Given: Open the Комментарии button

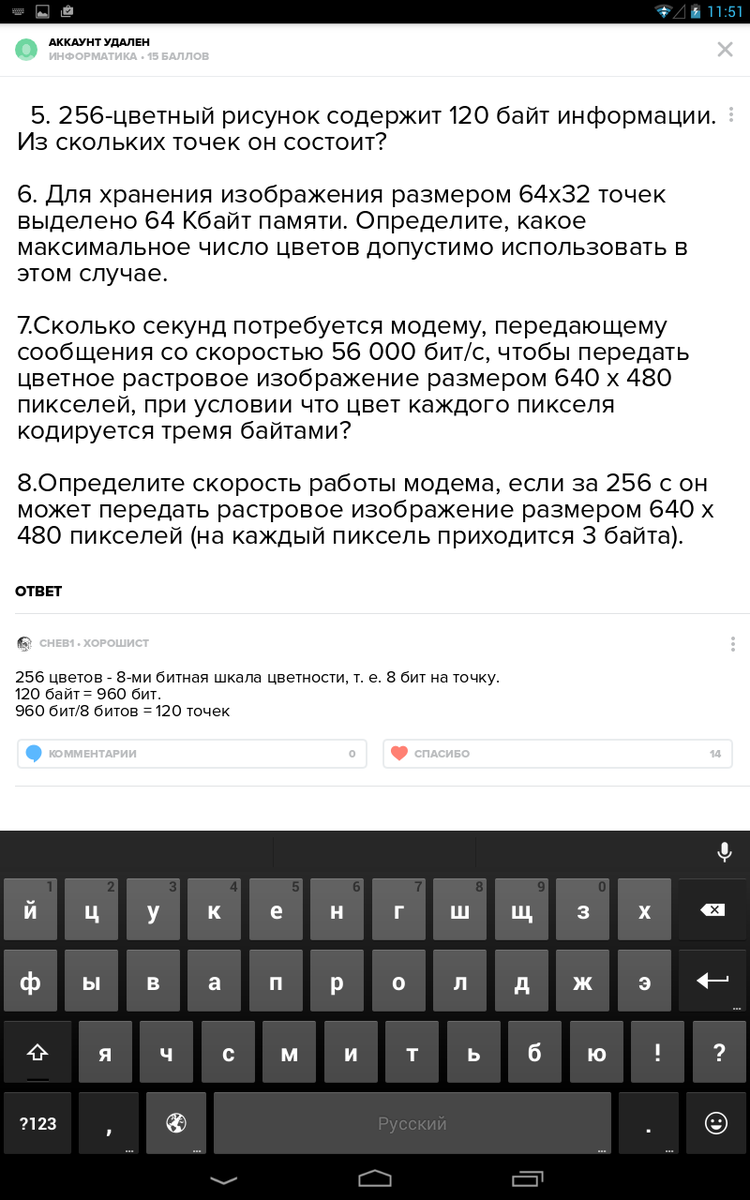Looking at the screenshot, I should coord(192,754).
